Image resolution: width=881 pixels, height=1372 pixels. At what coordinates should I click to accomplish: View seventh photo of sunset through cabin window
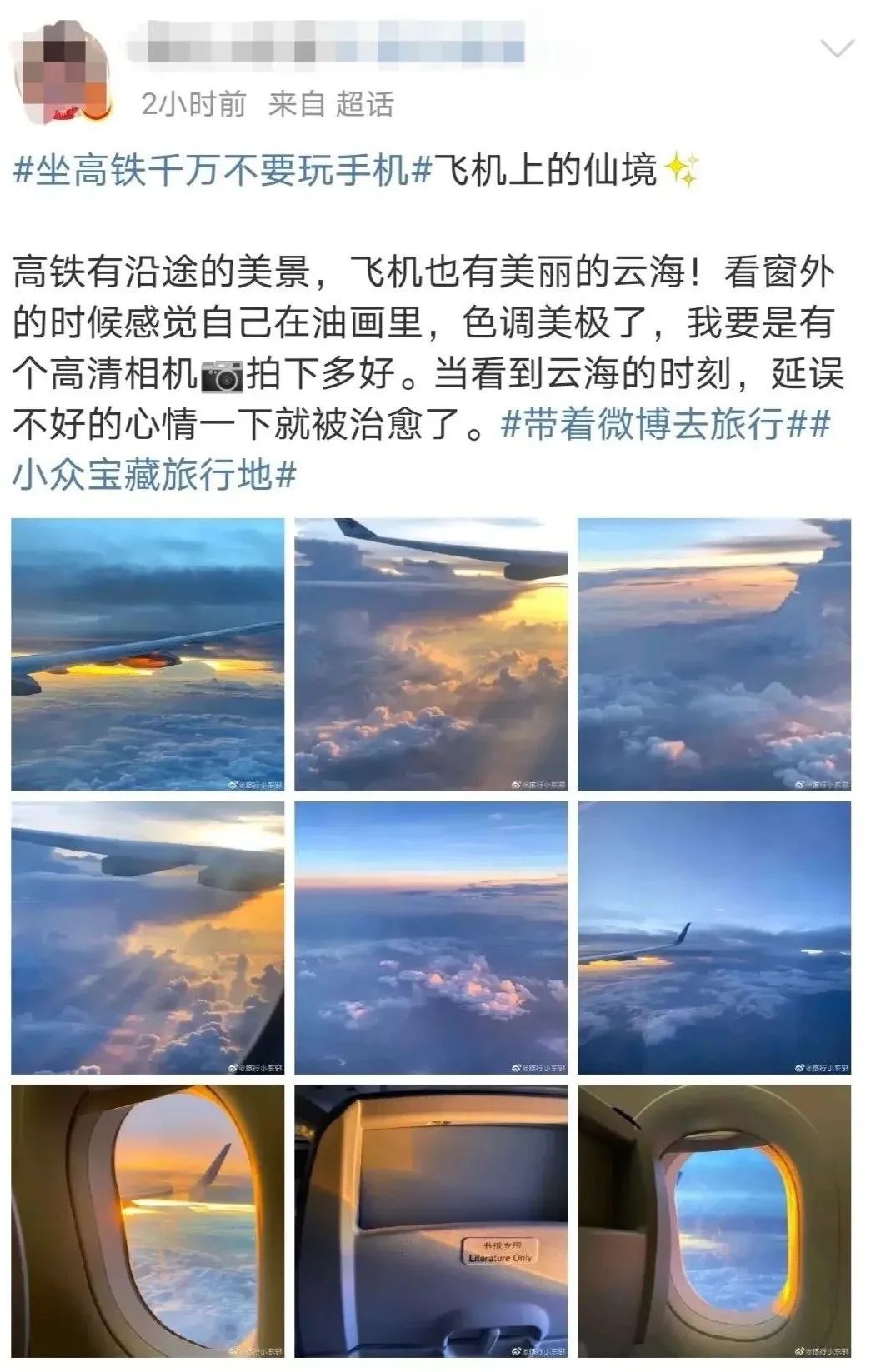coord(148,1221)
